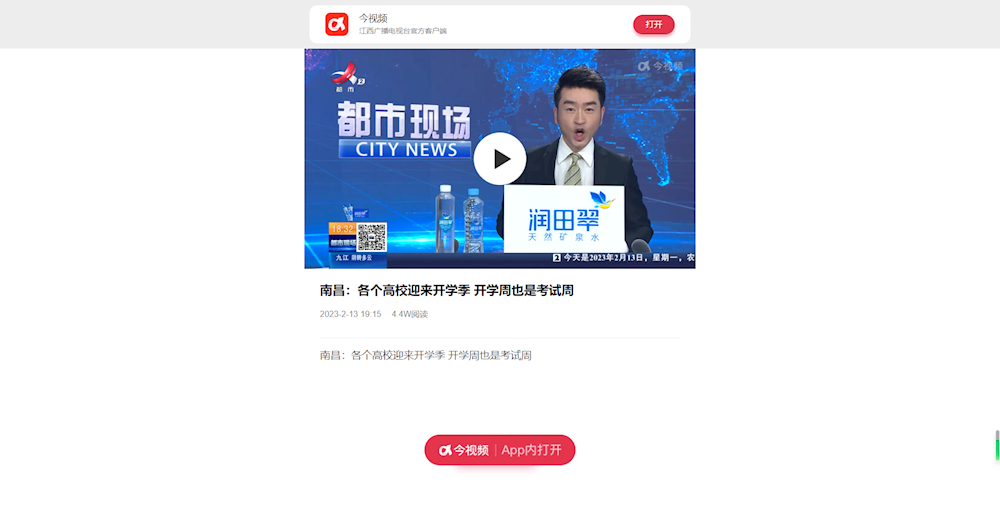Viewport: 1000px width, 506px height.
Task: Tap the red 打开 button in top banner
Action: (x=653, y=24)
